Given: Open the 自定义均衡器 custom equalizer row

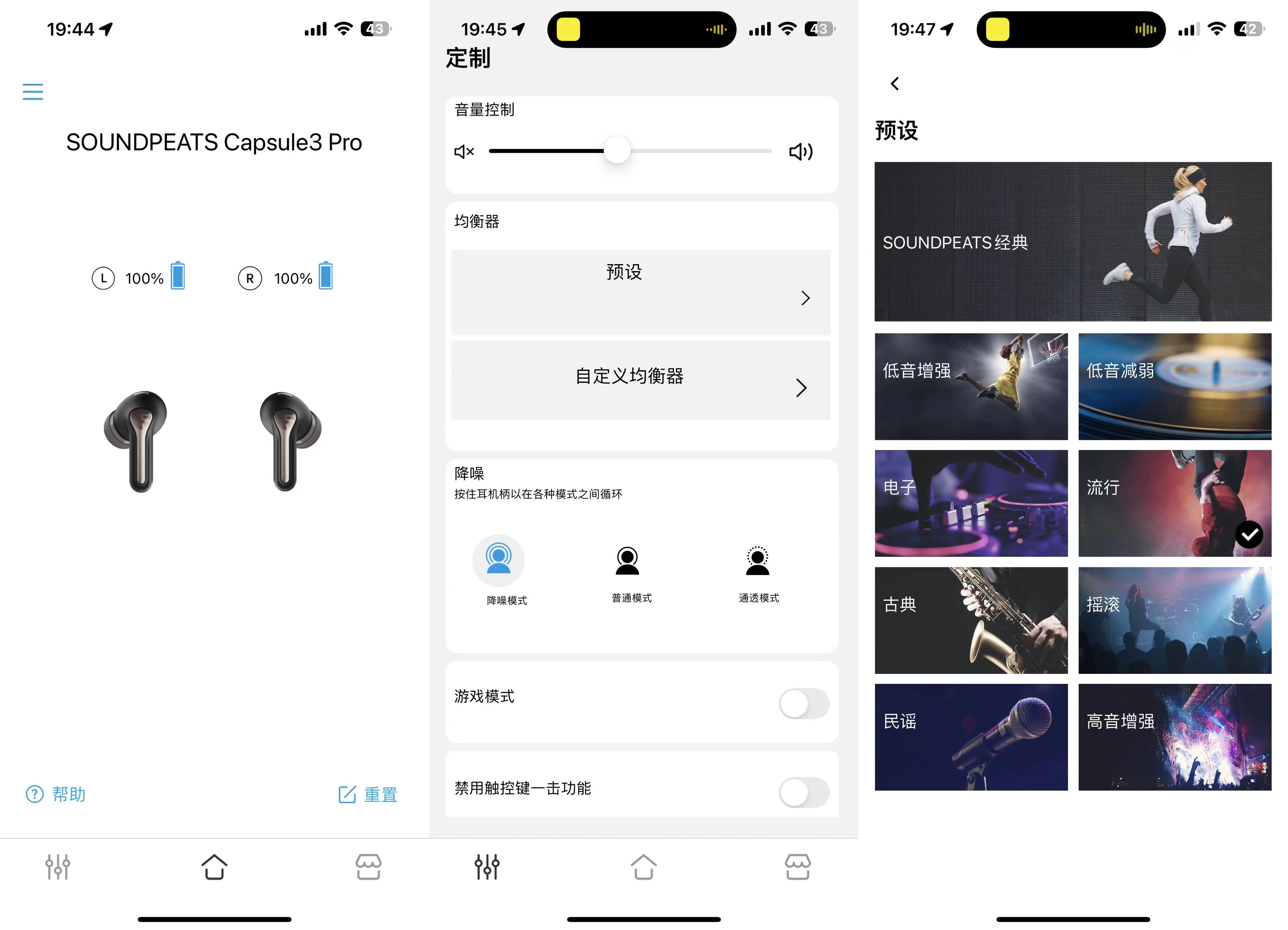Looking at the screenshot, I should (x=640, y=380).
